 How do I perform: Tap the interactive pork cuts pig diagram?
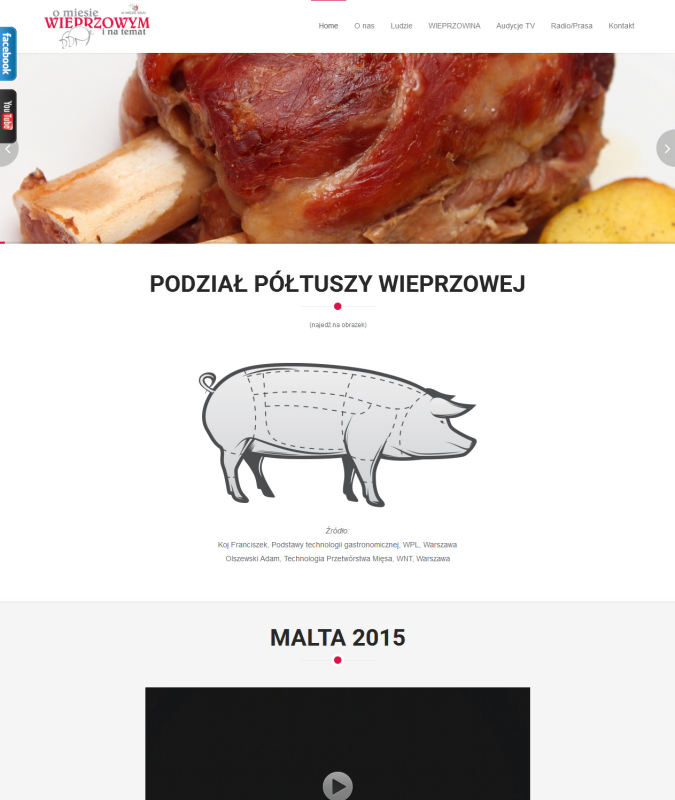click(x=337, y=435)
